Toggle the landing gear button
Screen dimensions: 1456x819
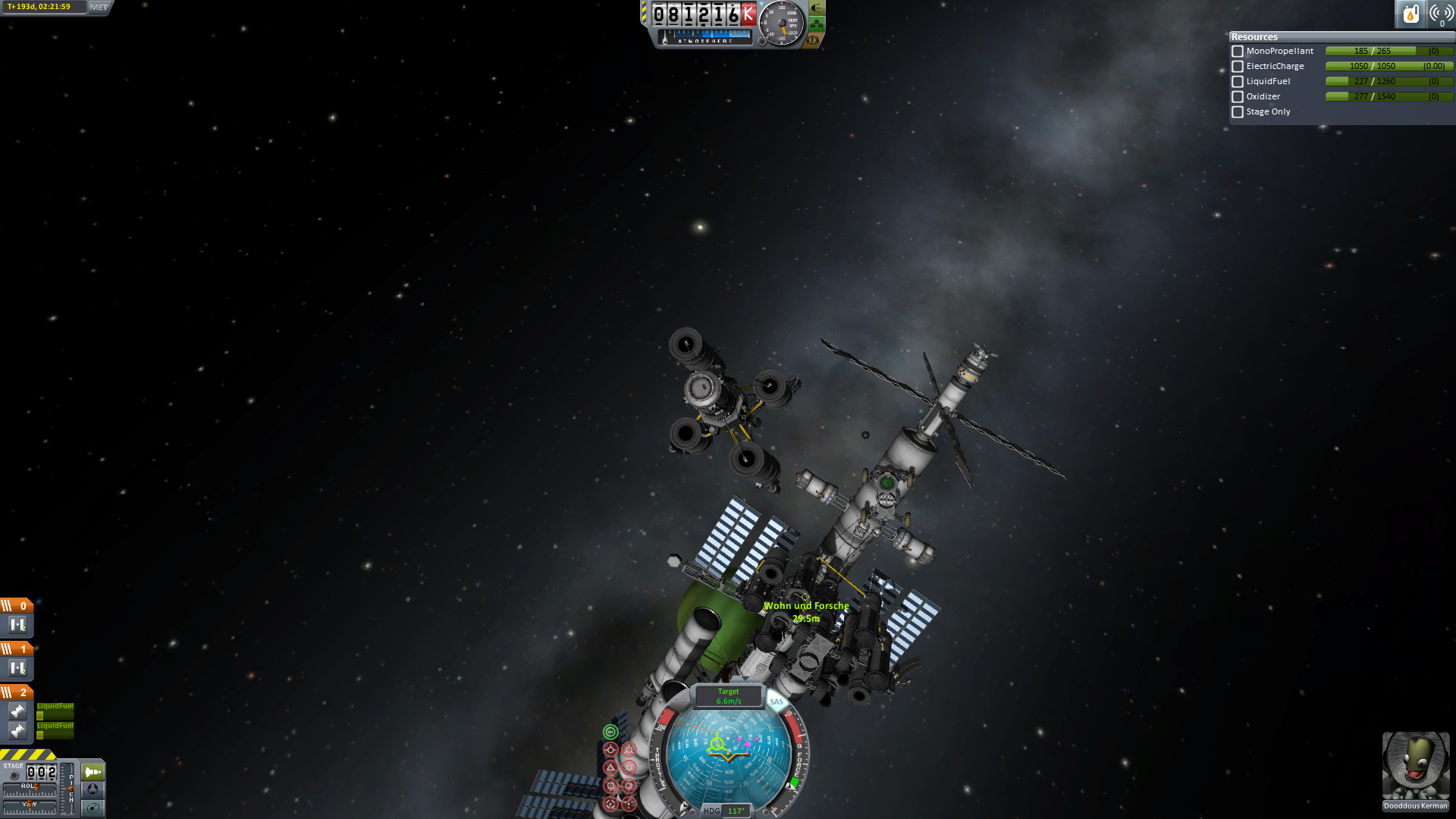pyautogui.click(x=817, y=24)
